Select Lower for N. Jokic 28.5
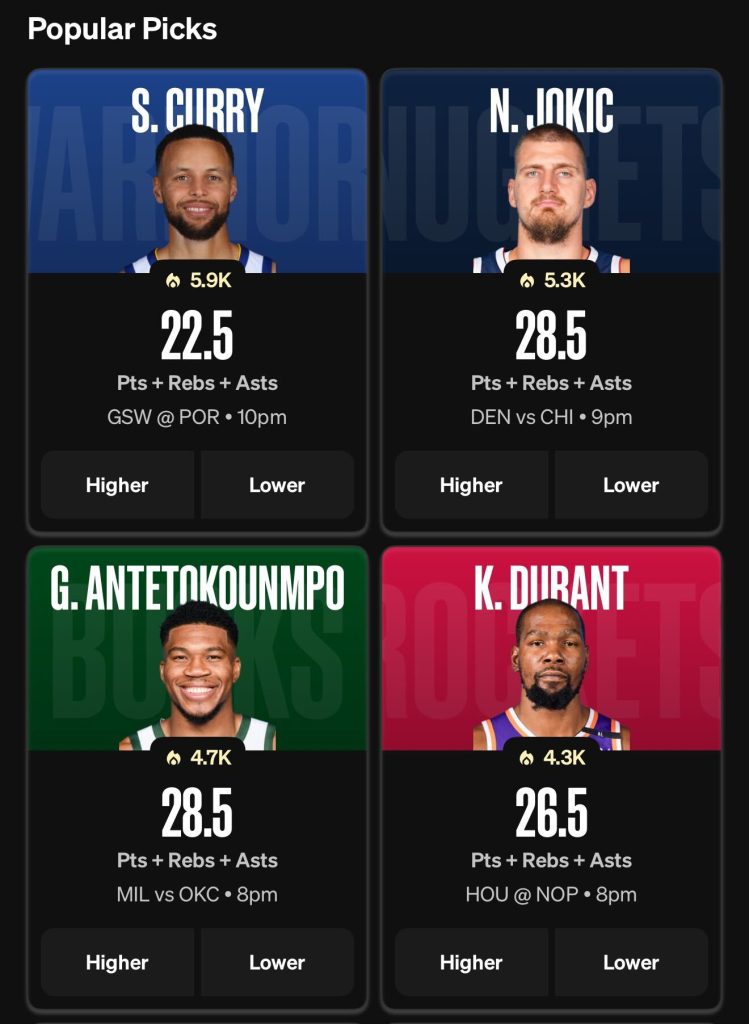Screen dimensions: 749x1024 coord(631,485)
